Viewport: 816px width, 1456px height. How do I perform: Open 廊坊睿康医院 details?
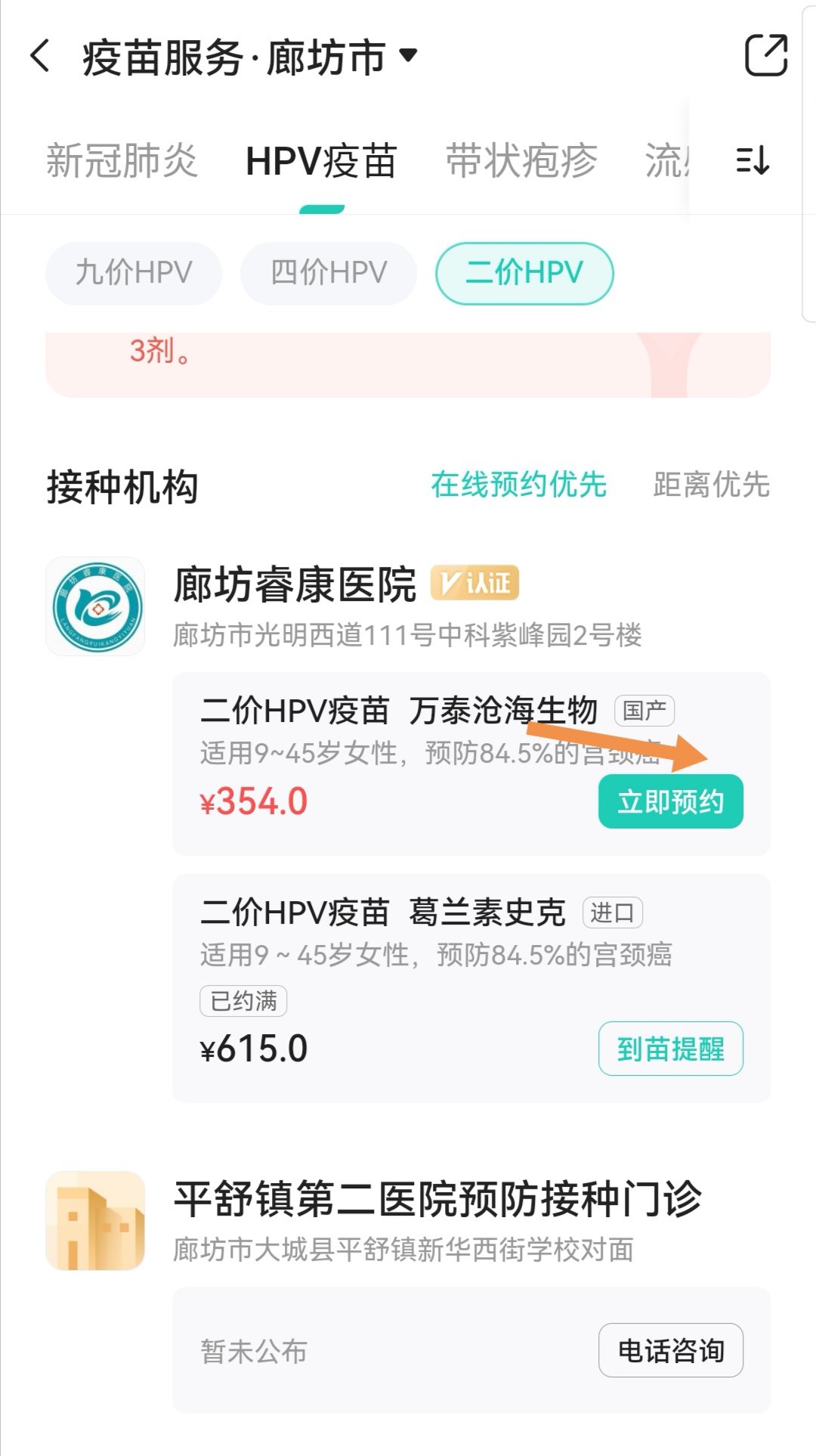tap(295, 584)
